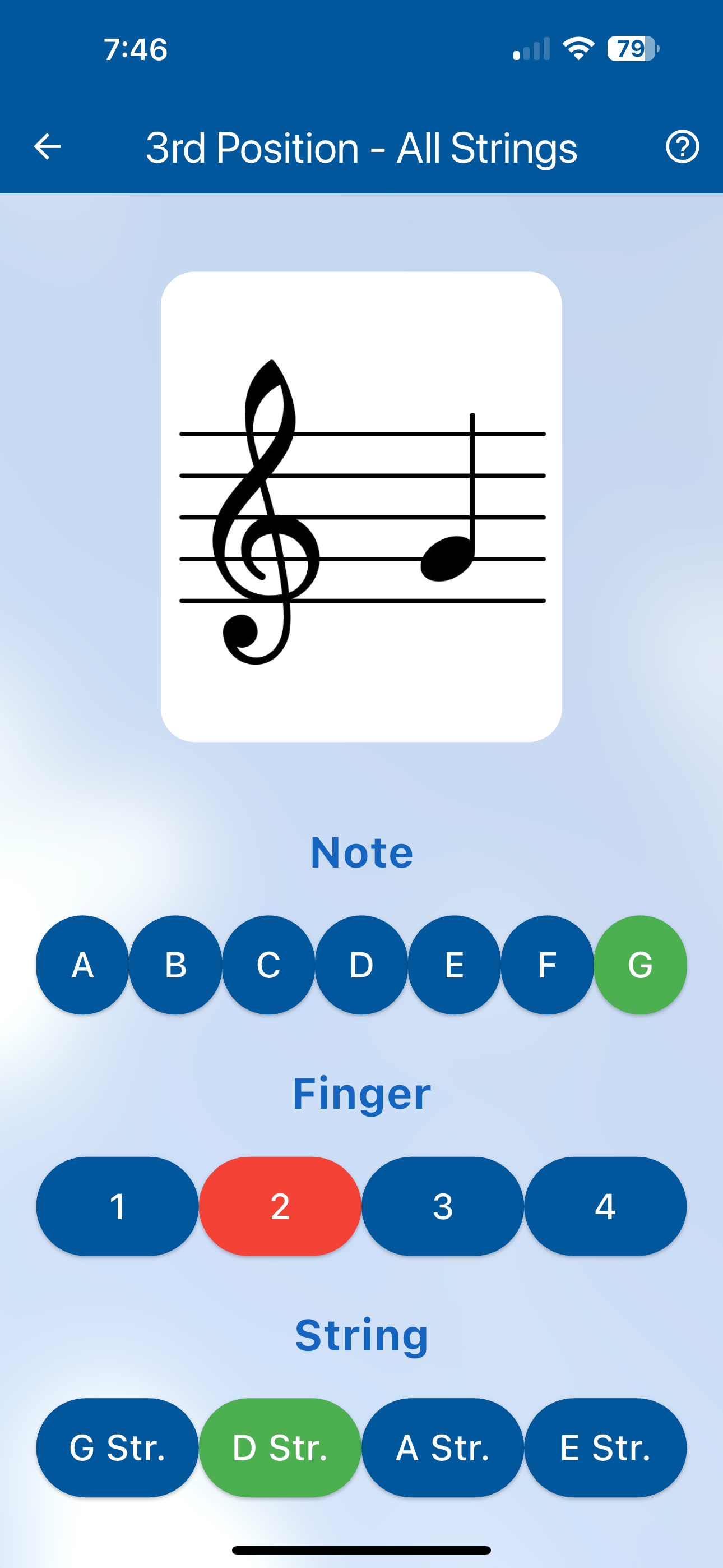Choose note C in the Note row
Screen dimensions: 723x1568
(268, 963)
